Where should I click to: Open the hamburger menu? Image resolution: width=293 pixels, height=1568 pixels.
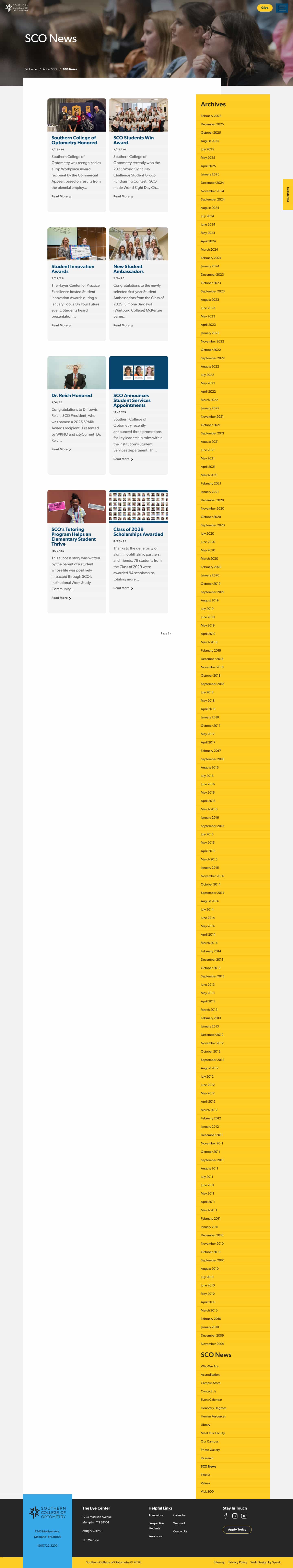point(281,8)
